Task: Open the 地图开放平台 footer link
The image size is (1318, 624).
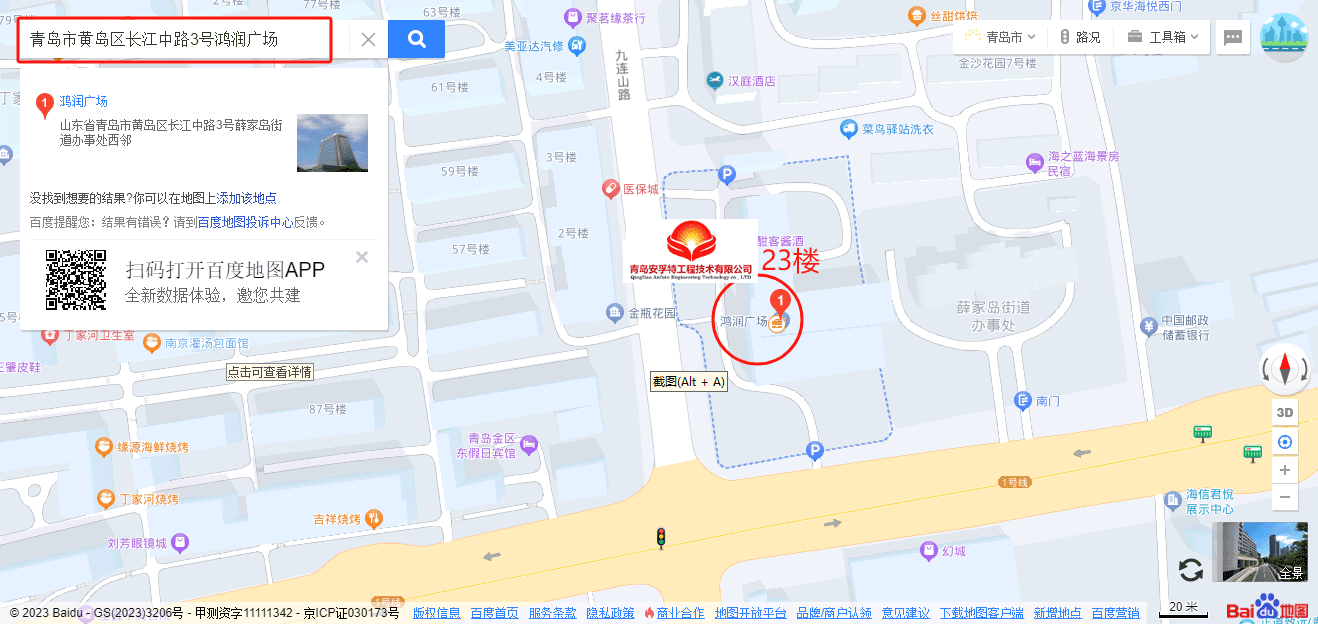Action: [750, 613]
